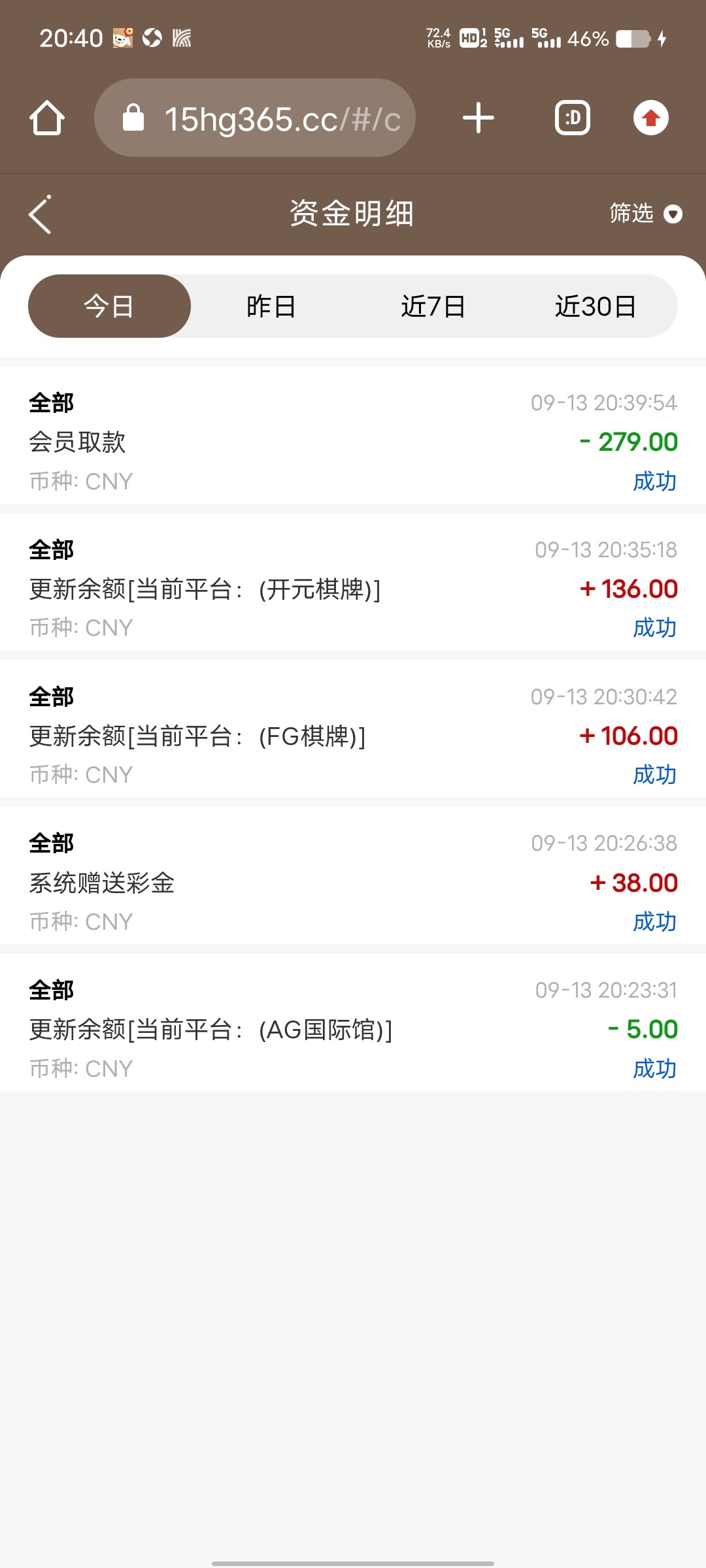Screen dimensions: 706x1568
Task: Tap the browser home icon
Action: (47, 118)
